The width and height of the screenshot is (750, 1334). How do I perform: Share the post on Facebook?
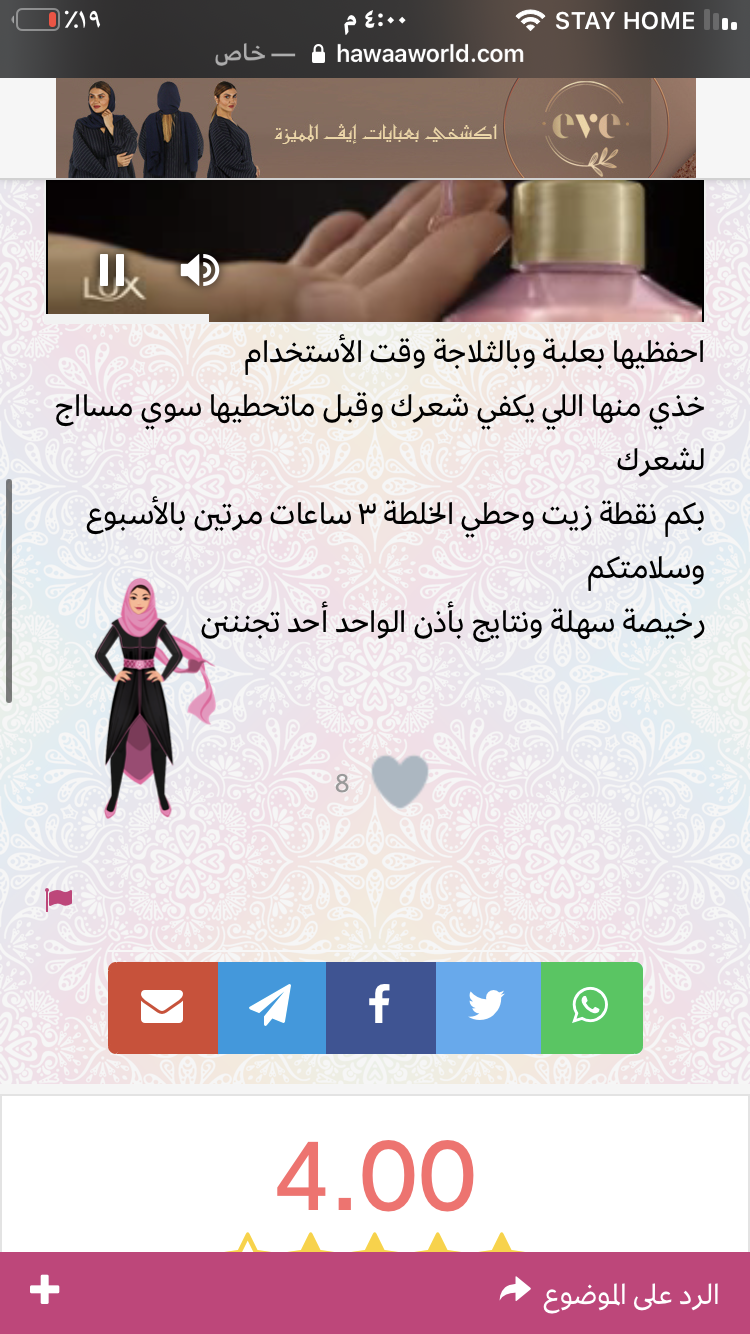pos(380,1007)
